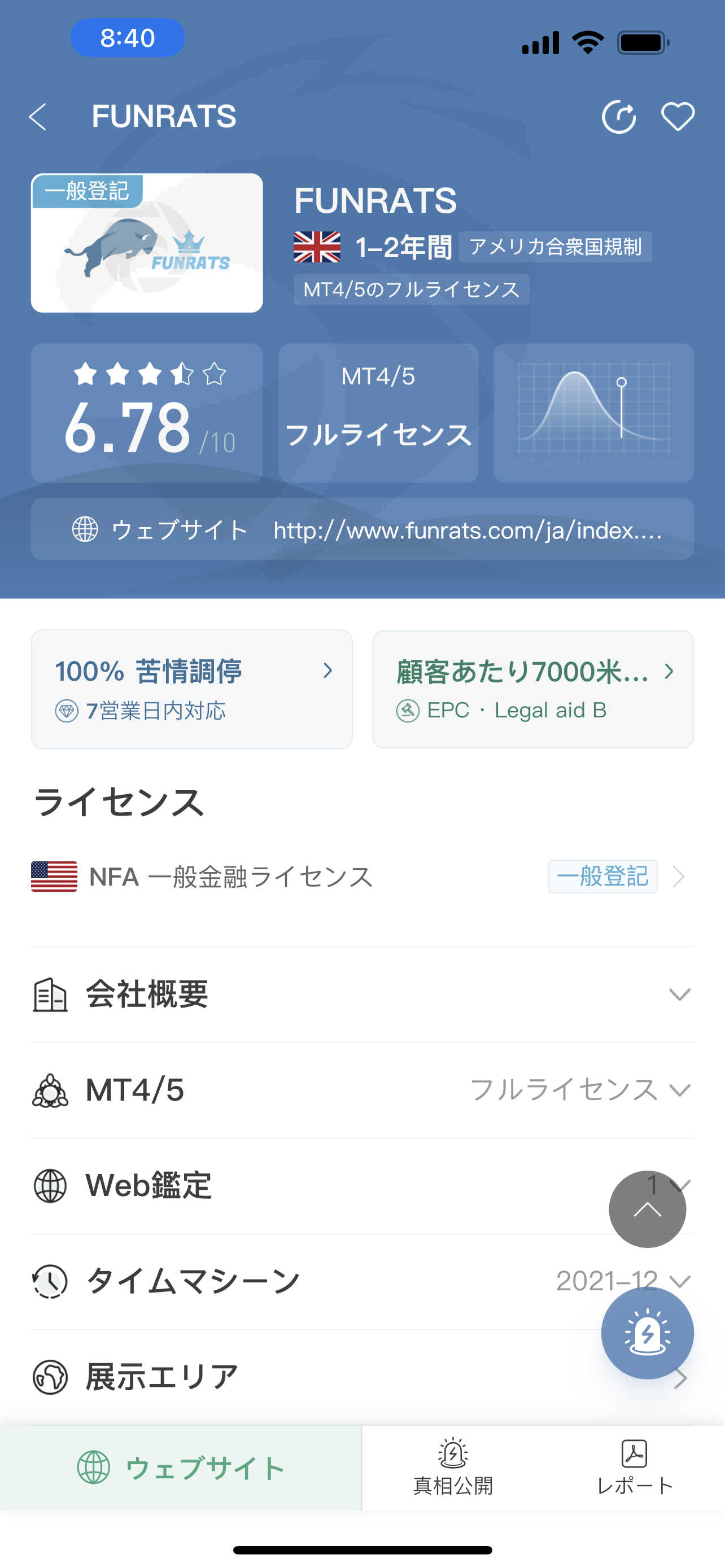
Task: Open the score distribution chart card
Action: pos(593,413)
